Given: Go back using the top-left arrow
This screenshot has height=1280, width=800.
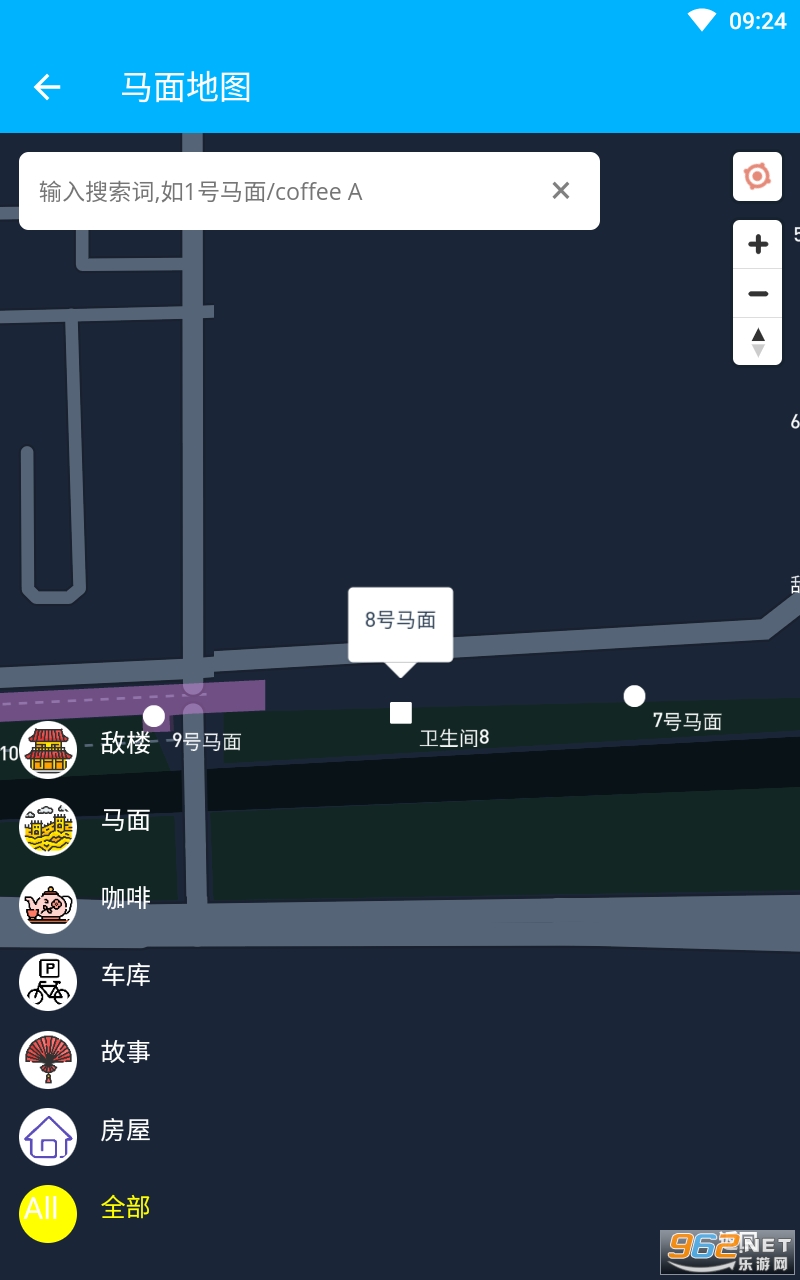Looking at the screenshot, I should point(47,87).
